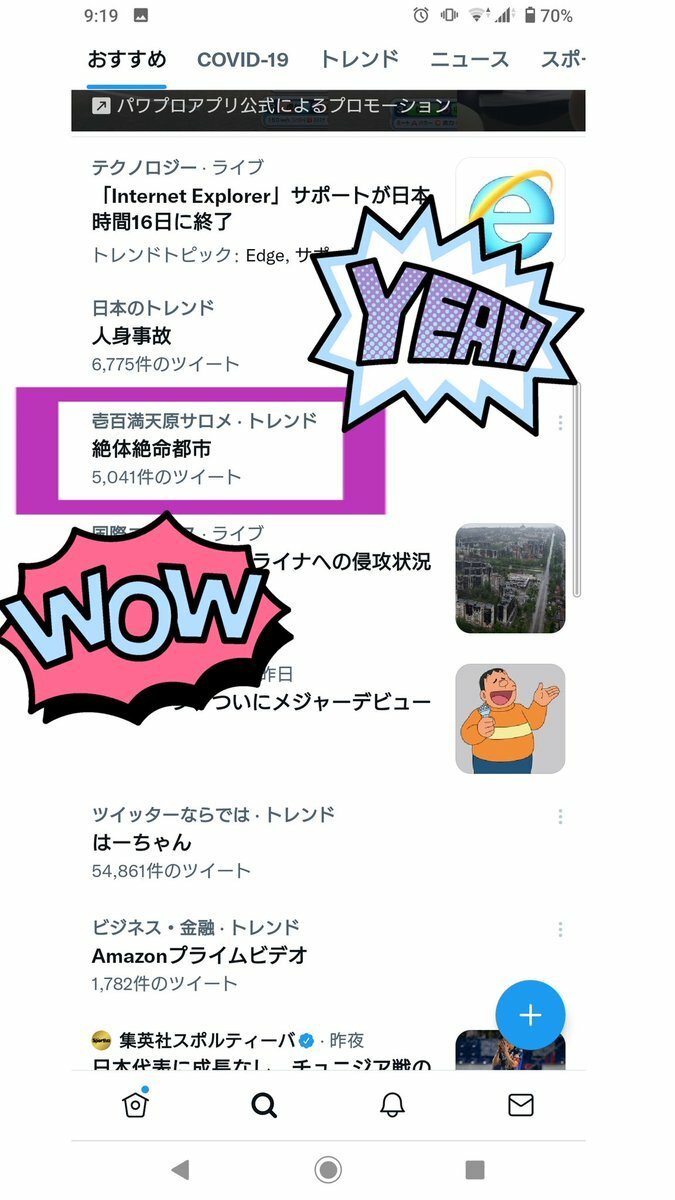Image resolution: width=675 pixels, height=1200 pixels.
Task: Go to the Home timeline tab
Action: pos(135,1105)
